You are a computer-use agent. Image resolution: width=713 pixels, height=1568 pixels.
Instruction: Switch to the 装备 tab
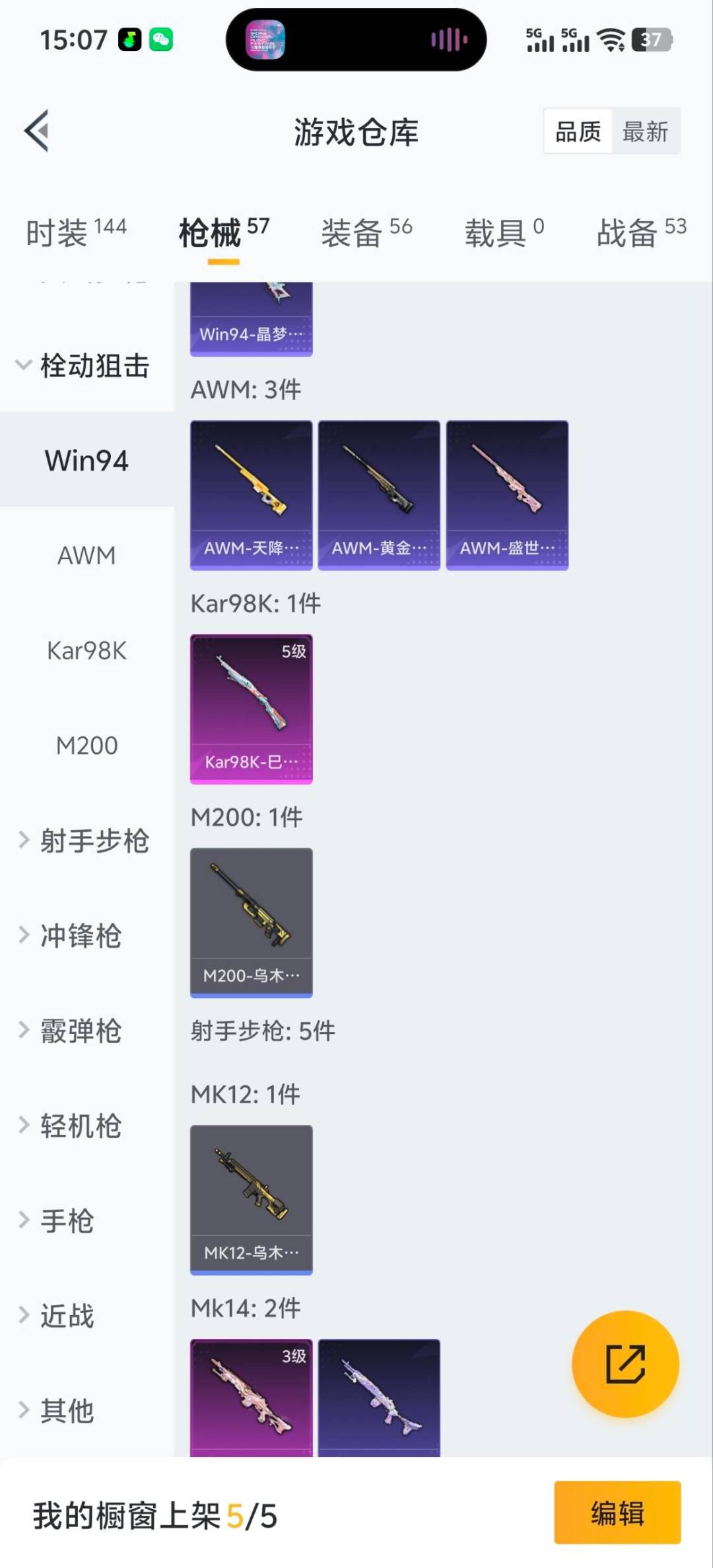[x=366, y=232]
